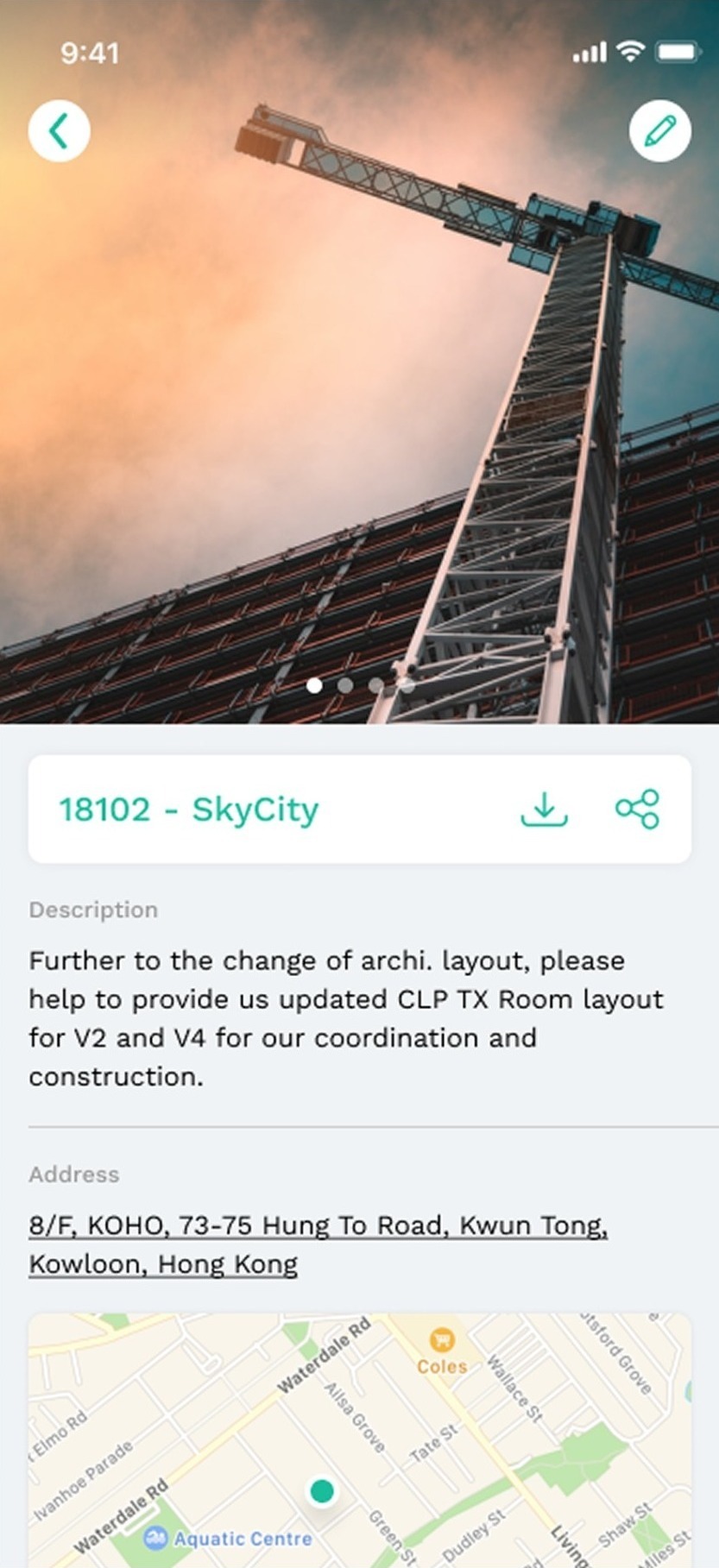Download the 18102 - SkyCity project
This screenshot has width=719, height=1568.
544,809
